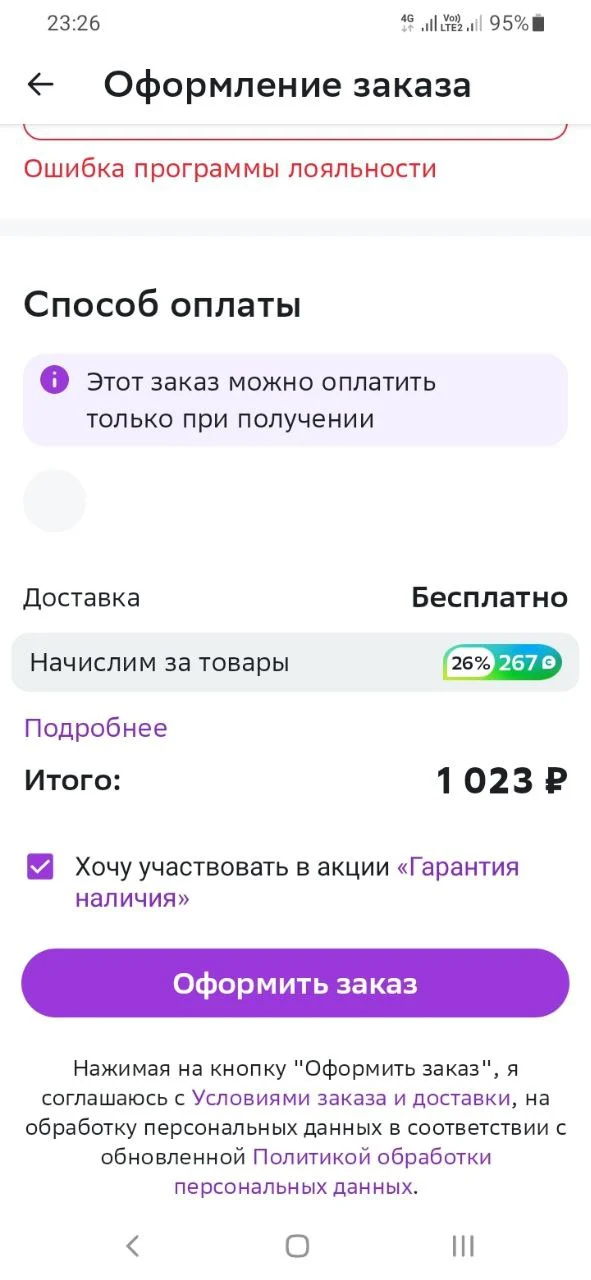Uncheck the «Гарантия наличия» participation checkbox
Image resolution: width=591 pixels, height=1280 pixels.
click(40, 867)
